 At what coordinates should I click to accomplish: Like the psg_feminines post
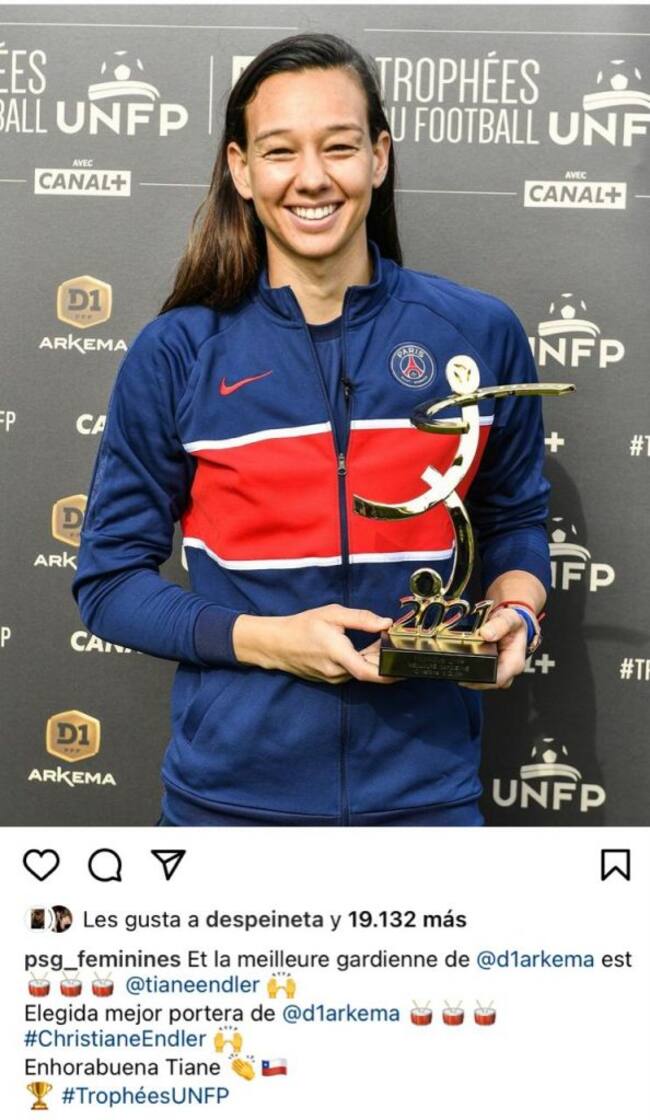point(40,864)
